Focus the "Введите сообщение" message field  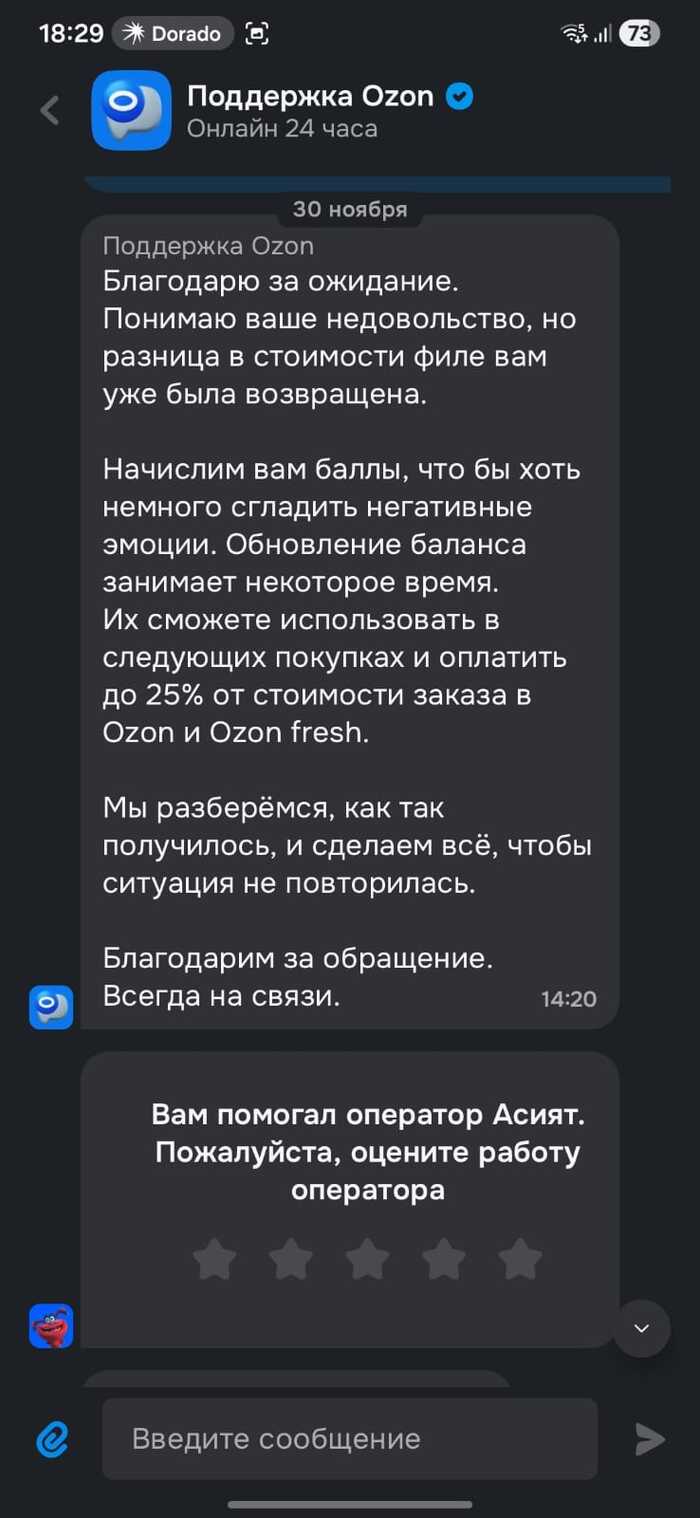point(350,1439)
